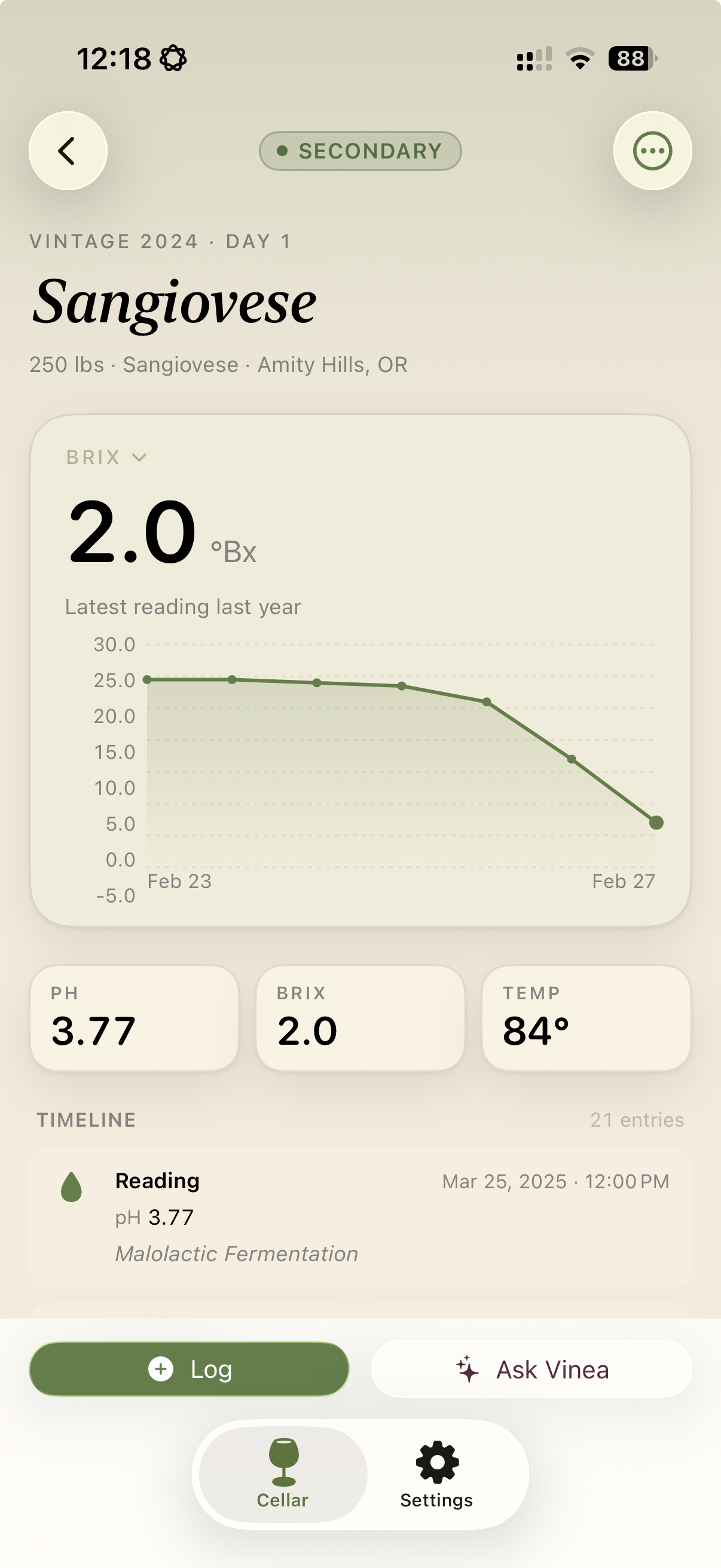Image resolution: width=721 pixels, height=1568 pixels.
Task: Switch to the Cellar tab
Action: 283,1473
